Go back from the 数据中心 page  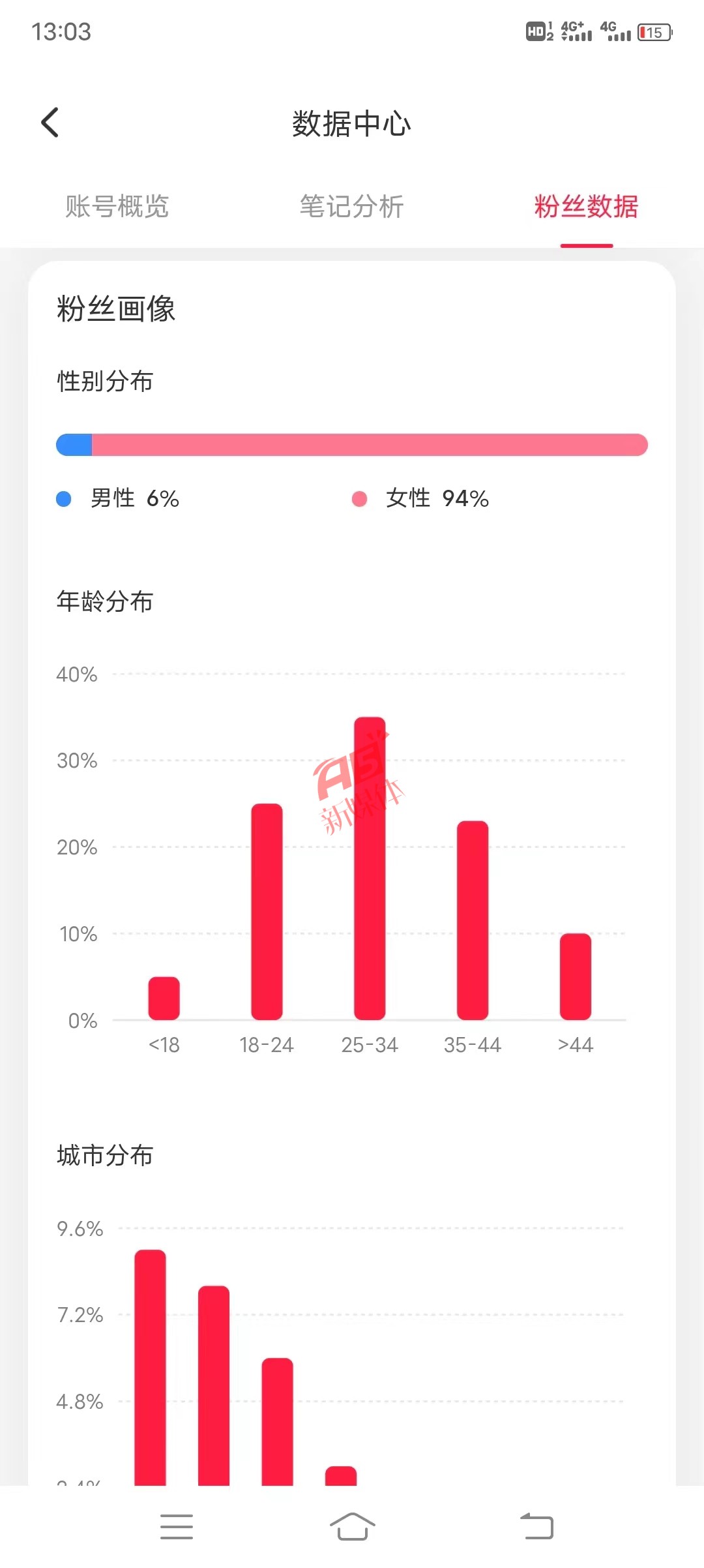click(50, 123)
